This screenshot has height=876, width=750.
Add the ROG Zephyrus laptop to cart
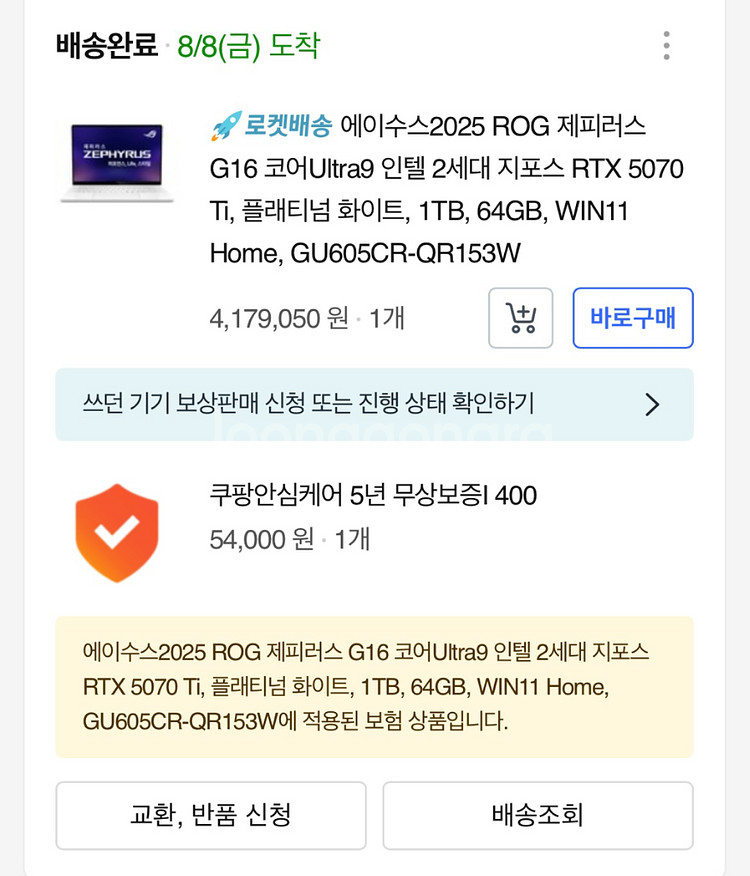520,318
